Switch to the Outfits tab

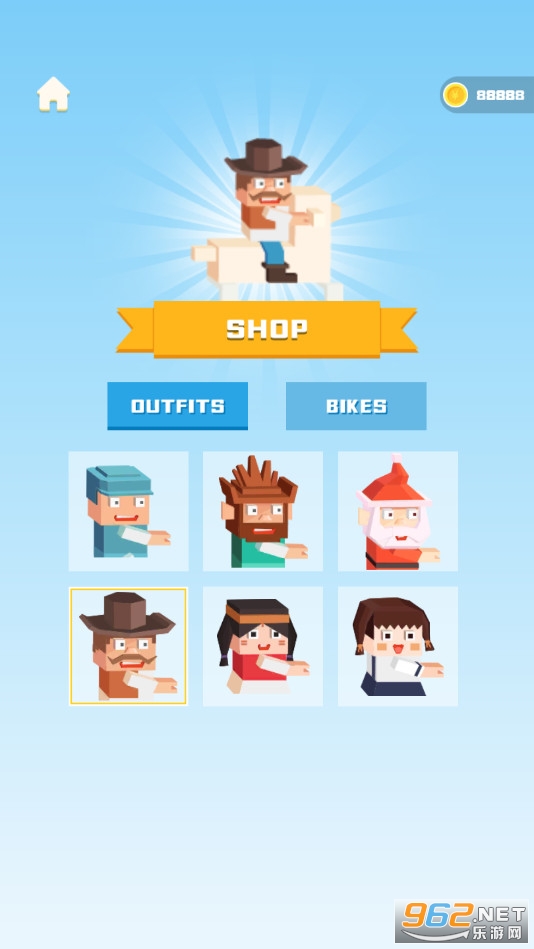click(x=177, y=406)
